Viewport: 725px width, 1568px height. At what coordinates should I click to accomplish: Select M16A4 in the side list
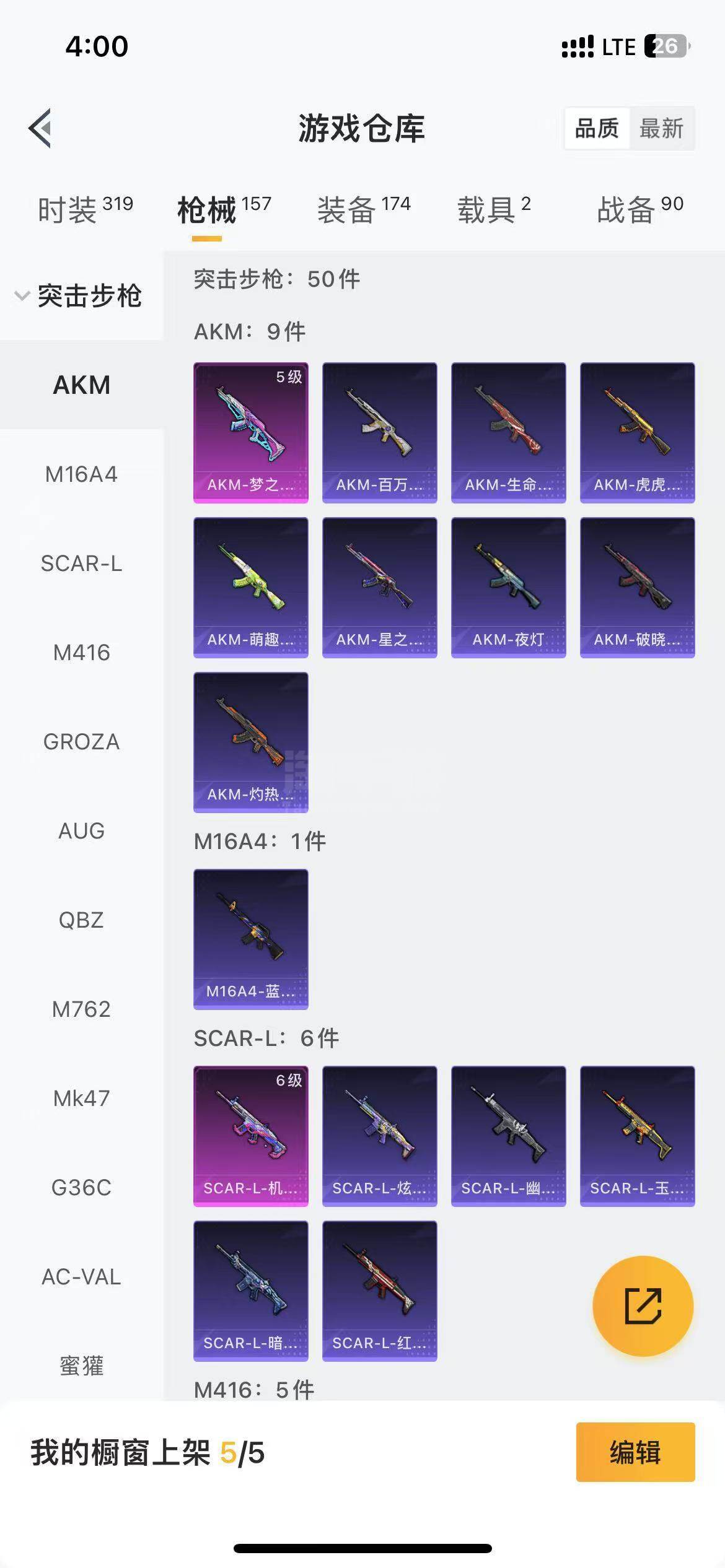point(81,474)
